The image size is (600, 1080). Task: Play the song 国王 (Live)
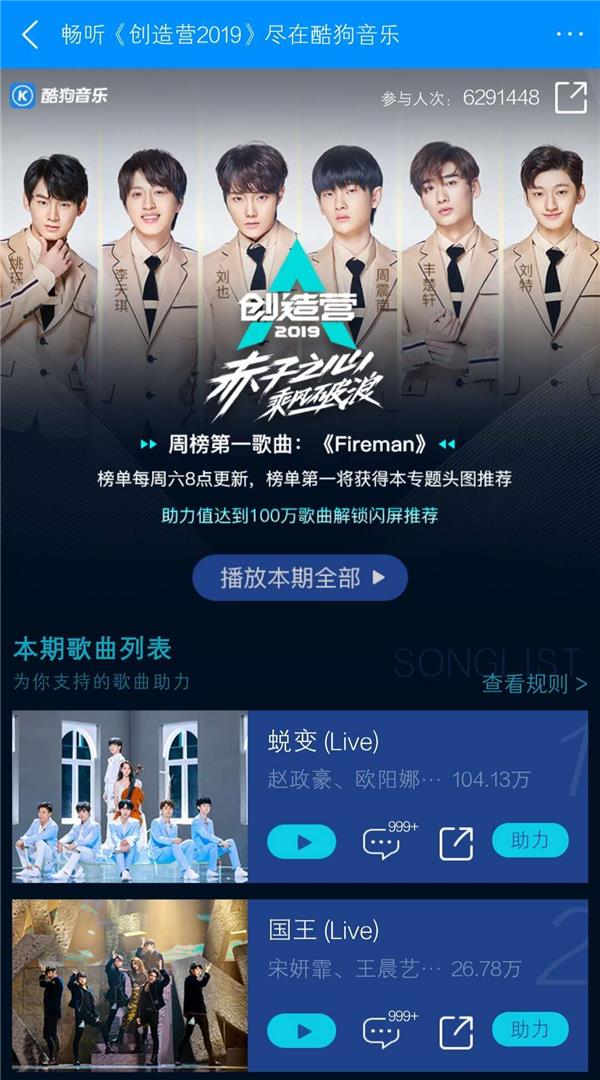(301, 1031)
